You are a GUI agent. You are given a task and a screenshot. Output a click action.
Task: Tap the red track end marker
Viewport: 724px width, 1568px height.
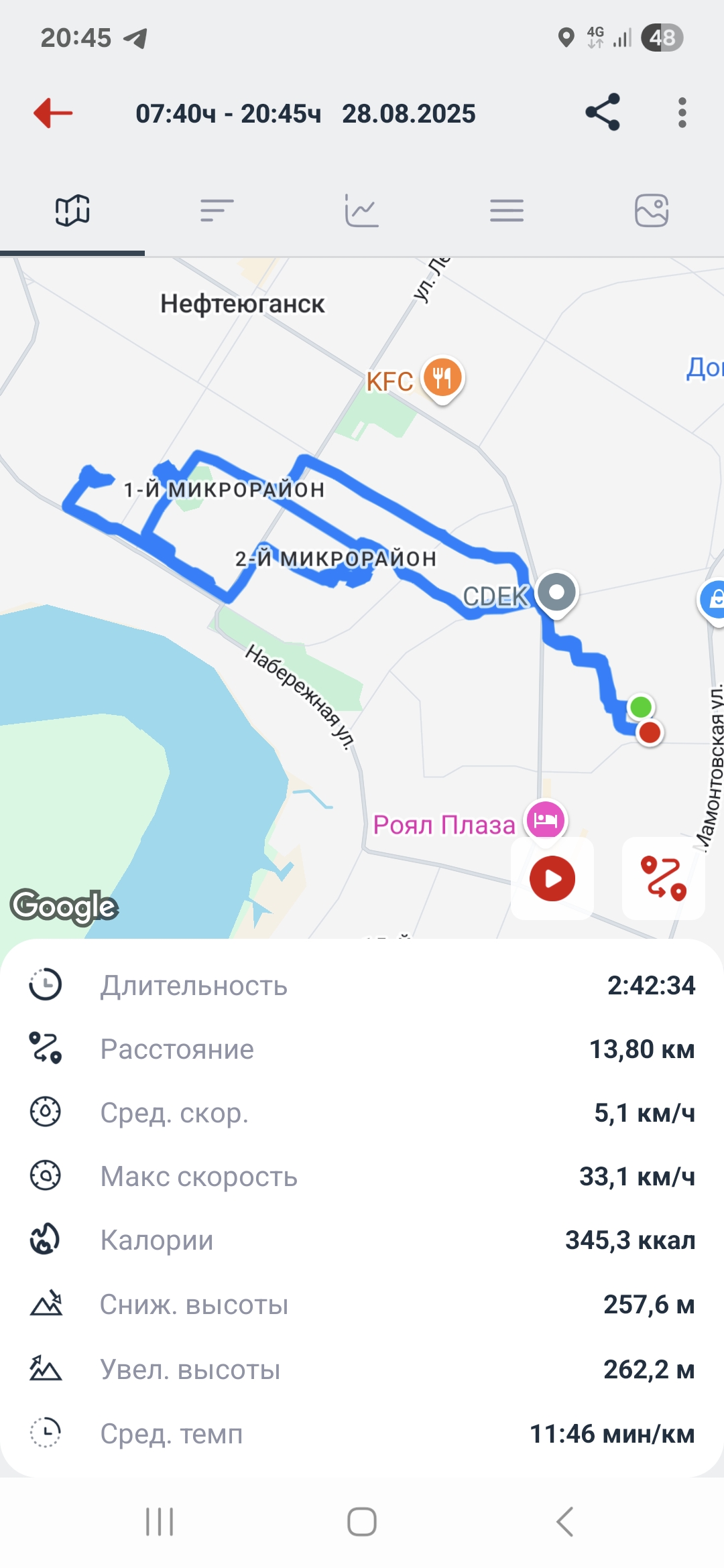(x=650, y=732)
